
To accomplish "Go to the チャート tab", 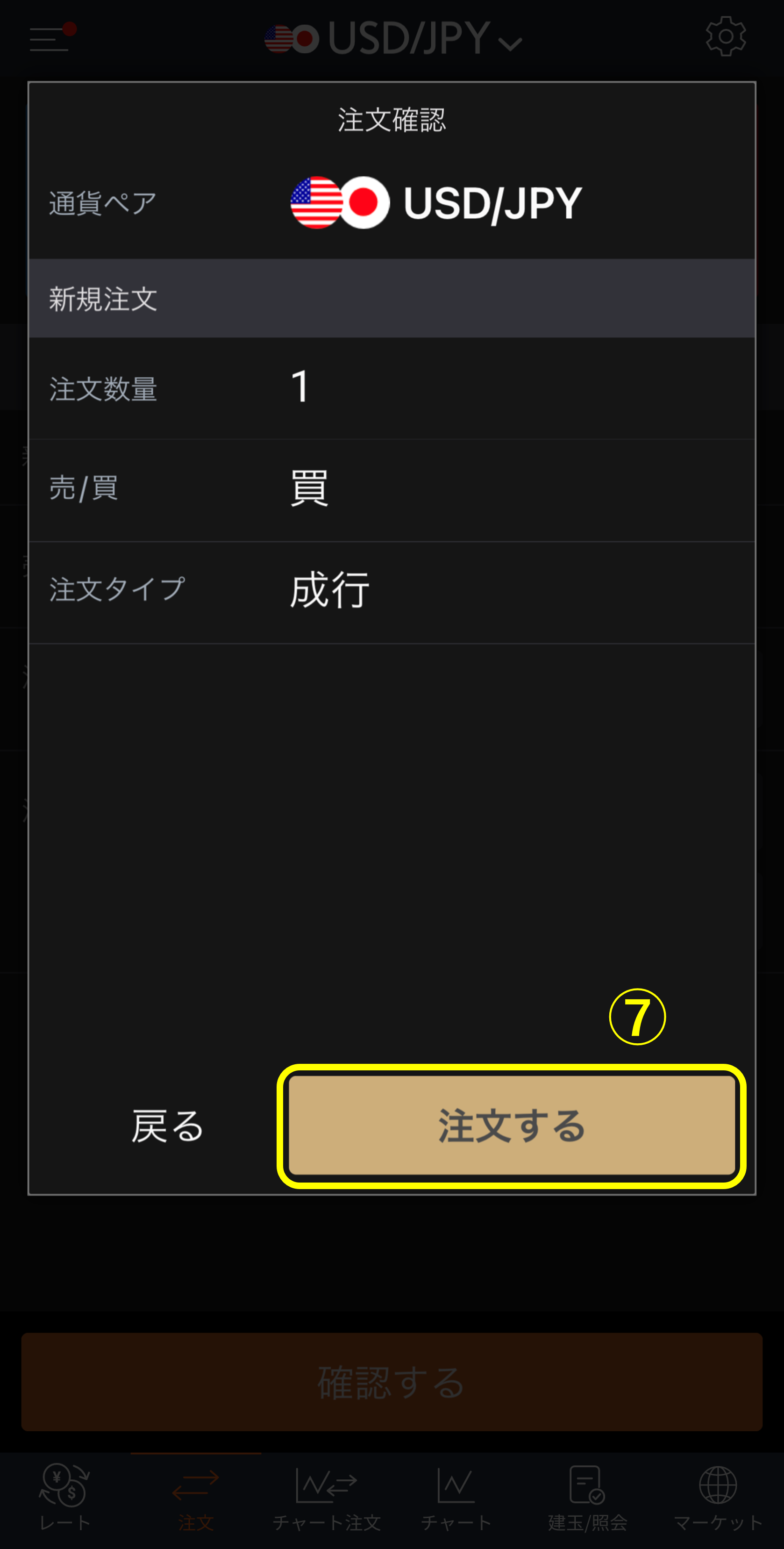I will click(x=456, y=1498).
